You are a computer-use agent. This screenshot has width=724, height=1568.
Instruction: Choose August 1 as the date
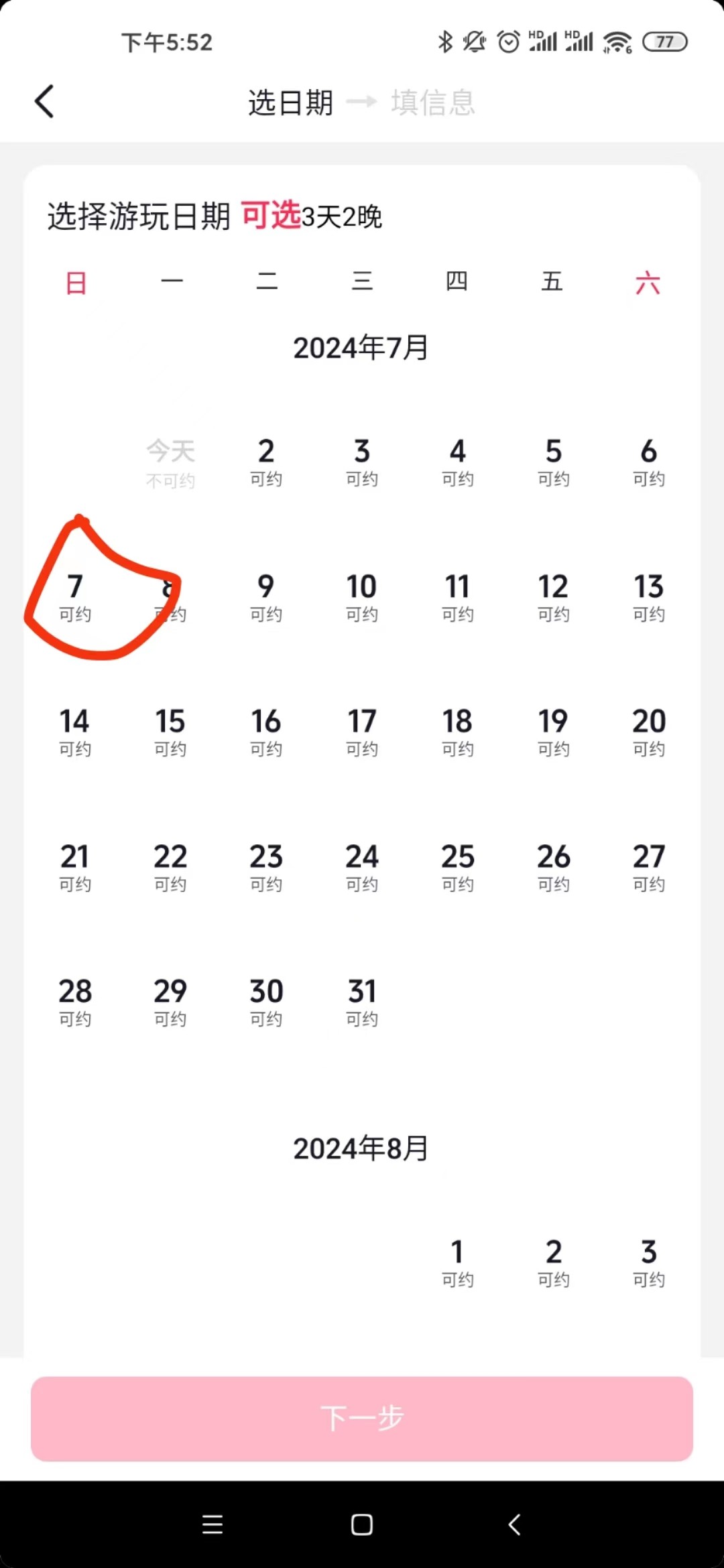pos(458,1262)
